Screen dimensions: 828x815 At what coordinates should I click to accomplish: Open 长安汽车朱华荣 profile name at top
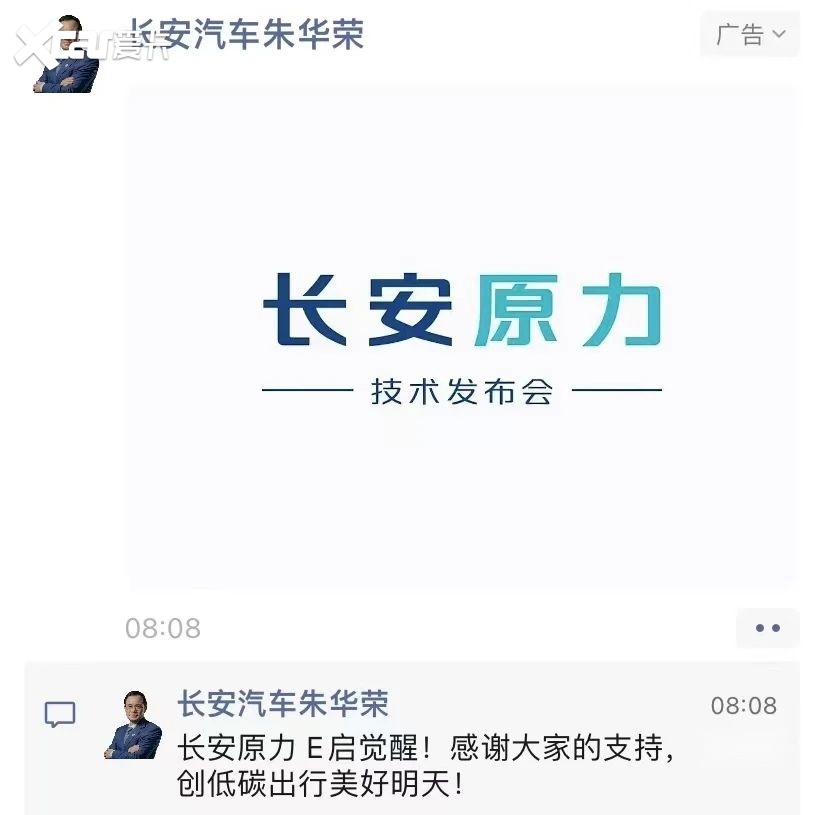click(x=247, y=34)
